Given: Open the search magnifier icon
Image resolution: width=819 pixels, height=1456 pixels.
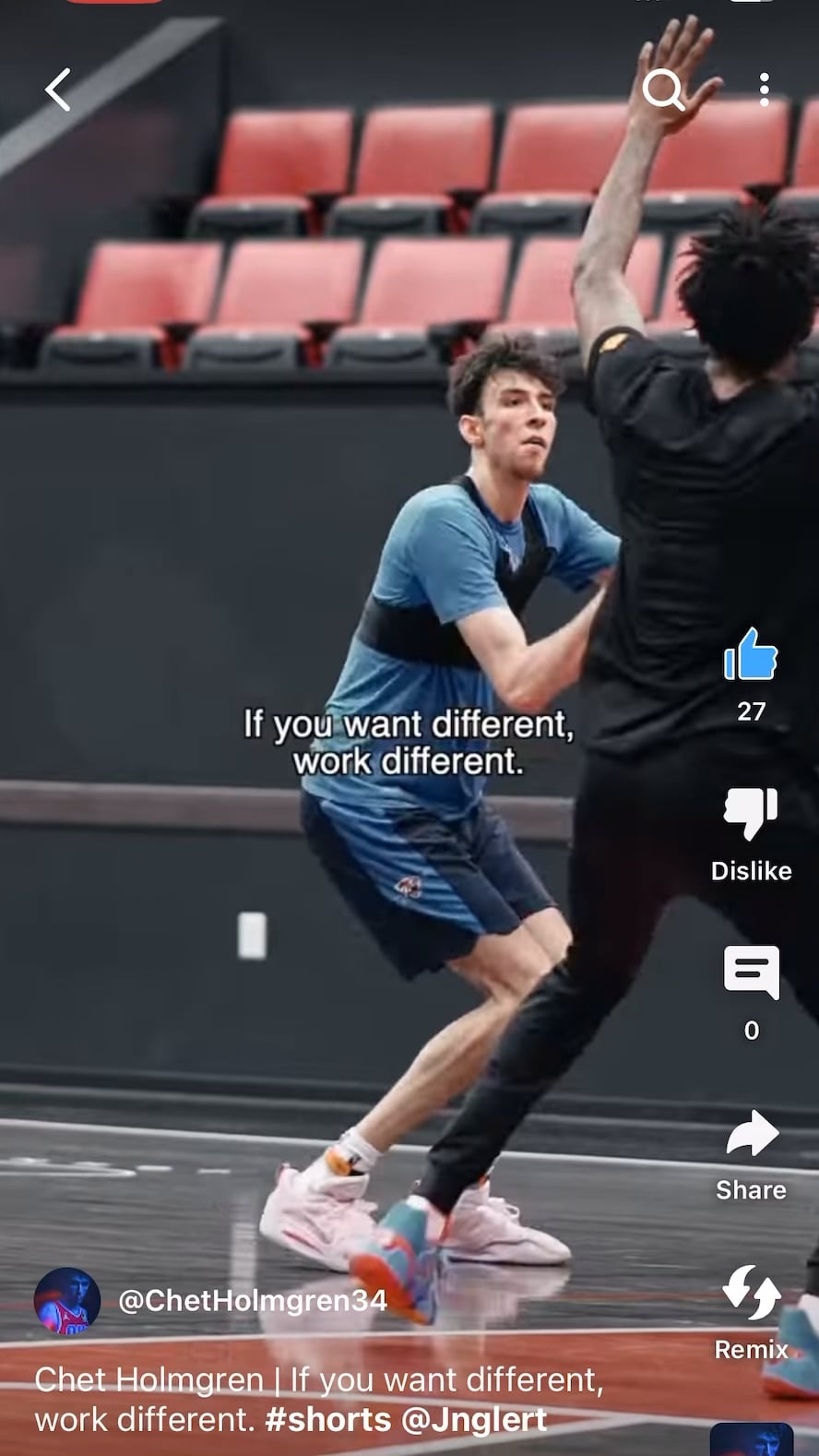Looking at the screenshot, I should tap(663, 90).
